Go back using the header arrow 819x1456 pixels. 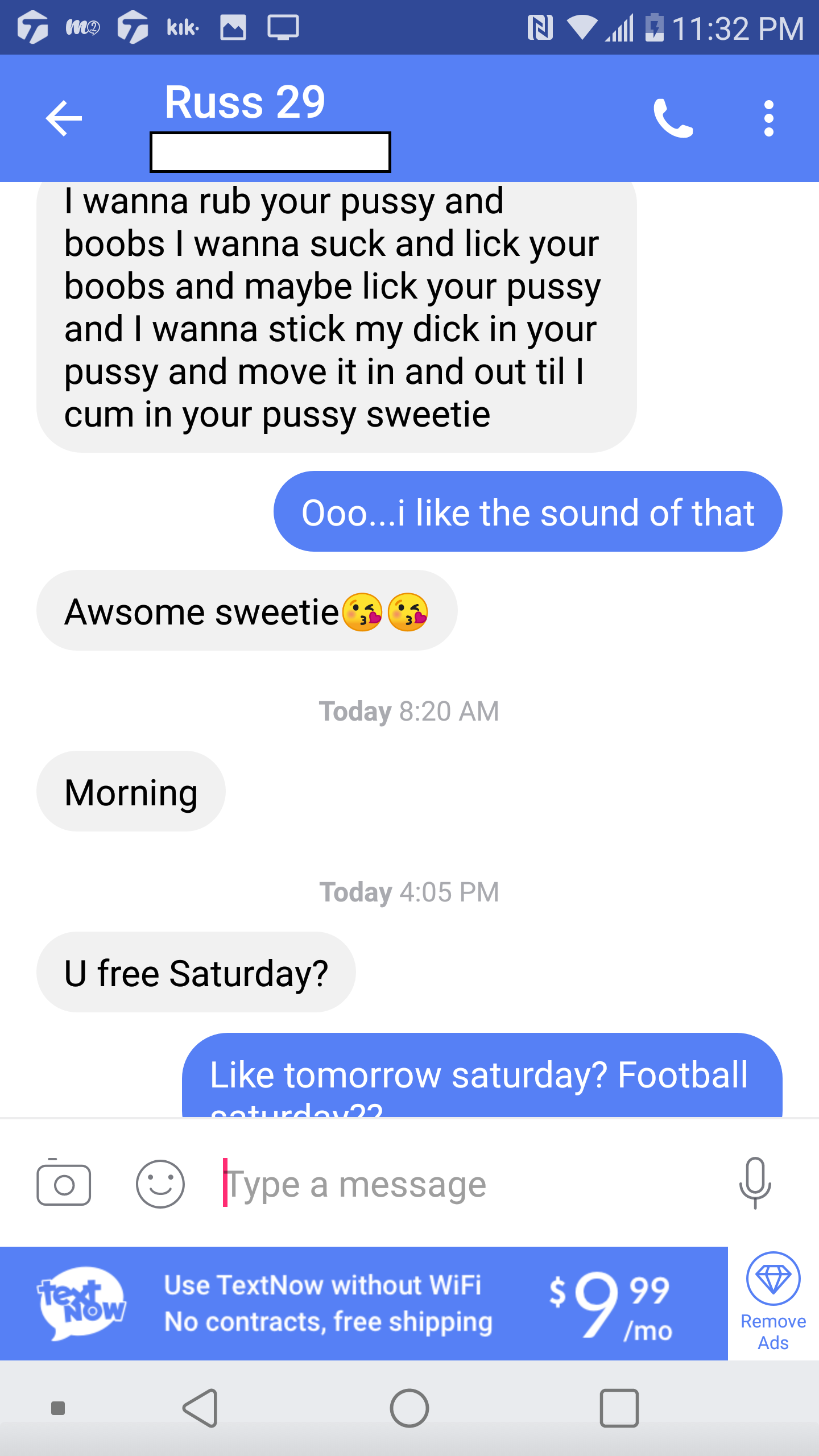tap(64, 118)
